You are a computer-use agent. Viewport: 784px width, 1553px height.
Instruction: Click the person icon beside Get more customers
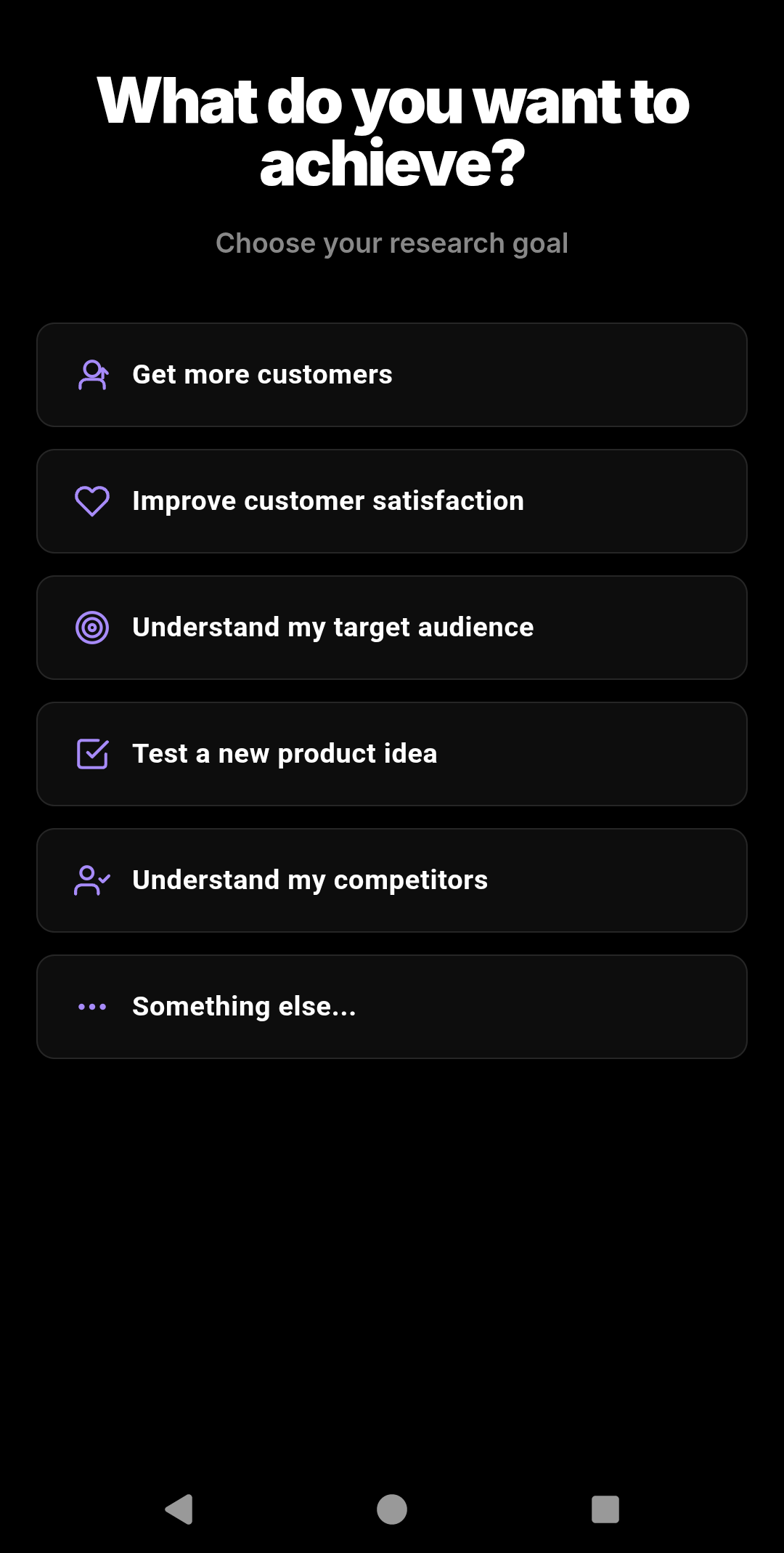click(91, 374)
